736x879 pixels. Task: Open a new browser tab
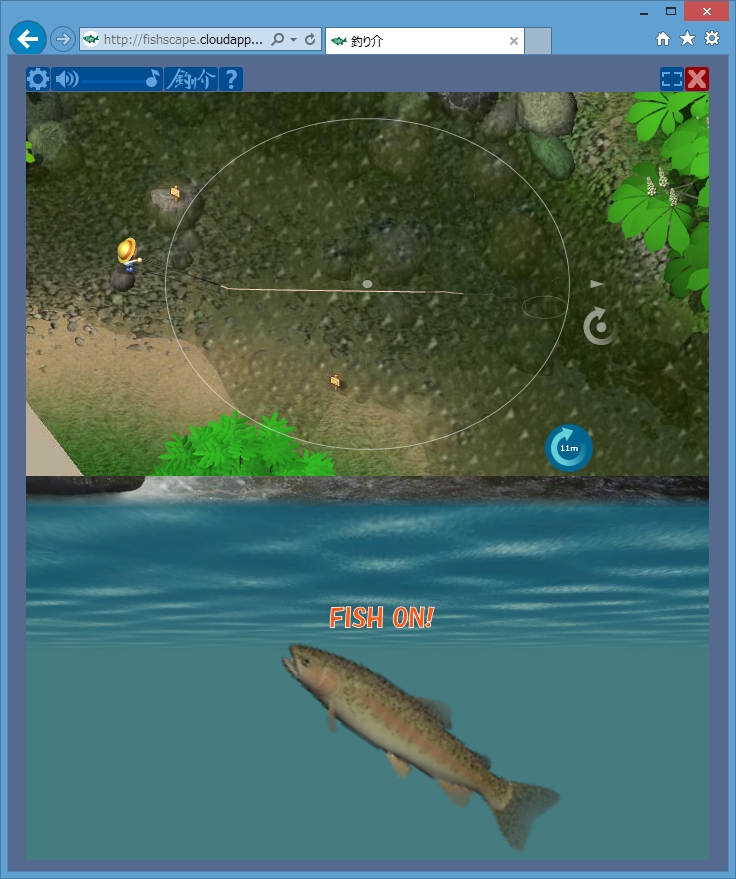(538, 41)
